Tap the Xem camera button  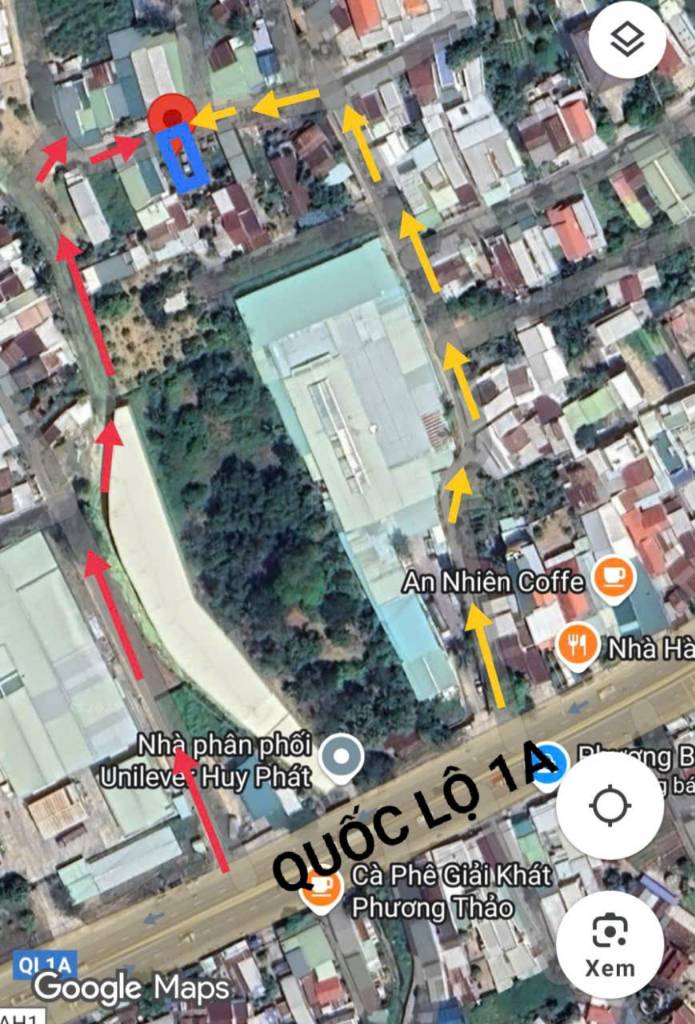coord(610,944)
